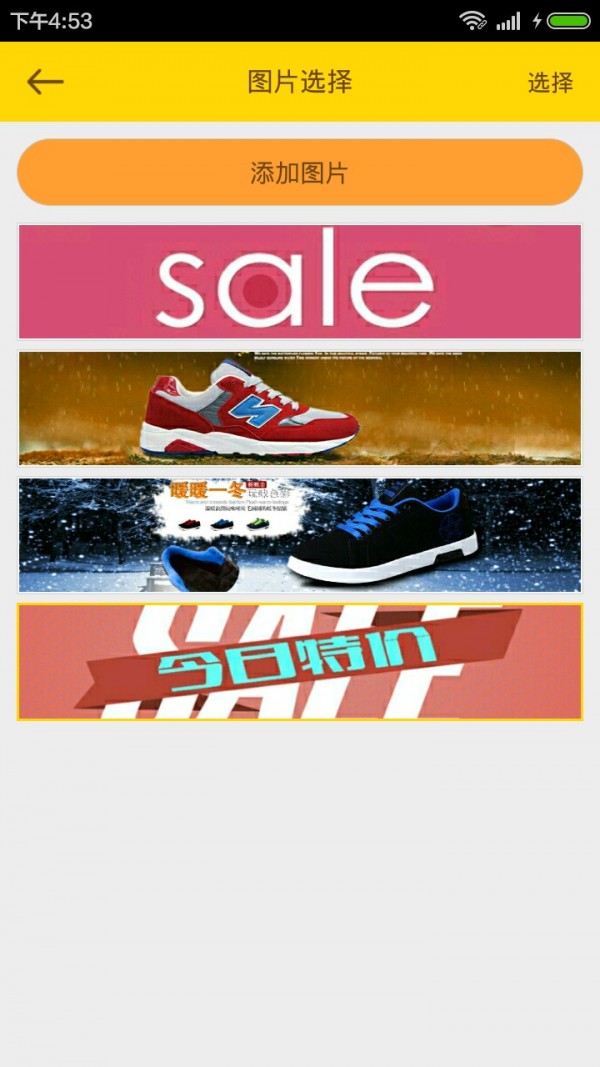
Task: Go back using the arrow icon
Action: [x=45, y=82]
